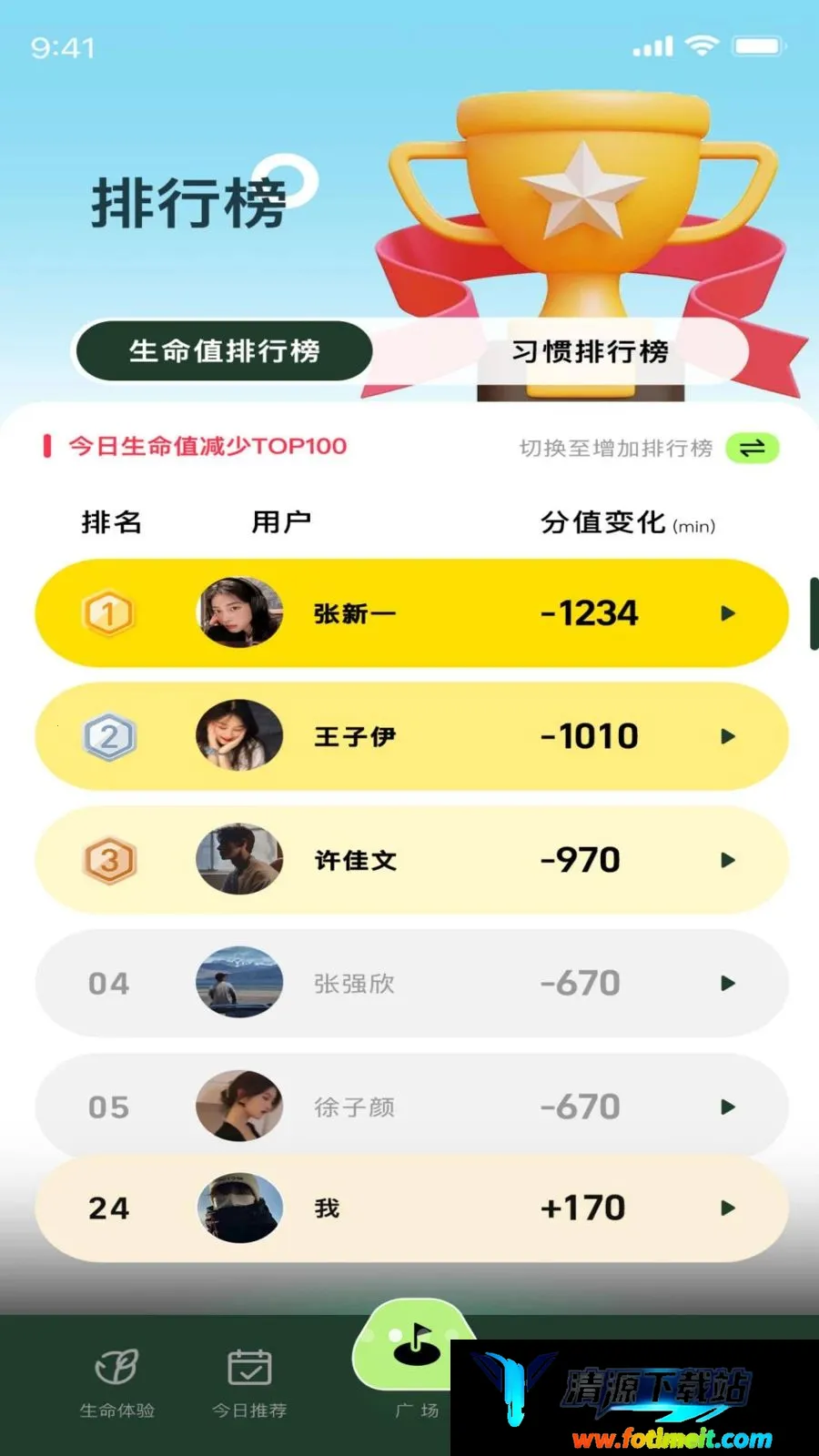View 许佳文's ranking details
The height and width of the screenshot is (1456, 819).
pyautogui.click(x=411, y=860)
